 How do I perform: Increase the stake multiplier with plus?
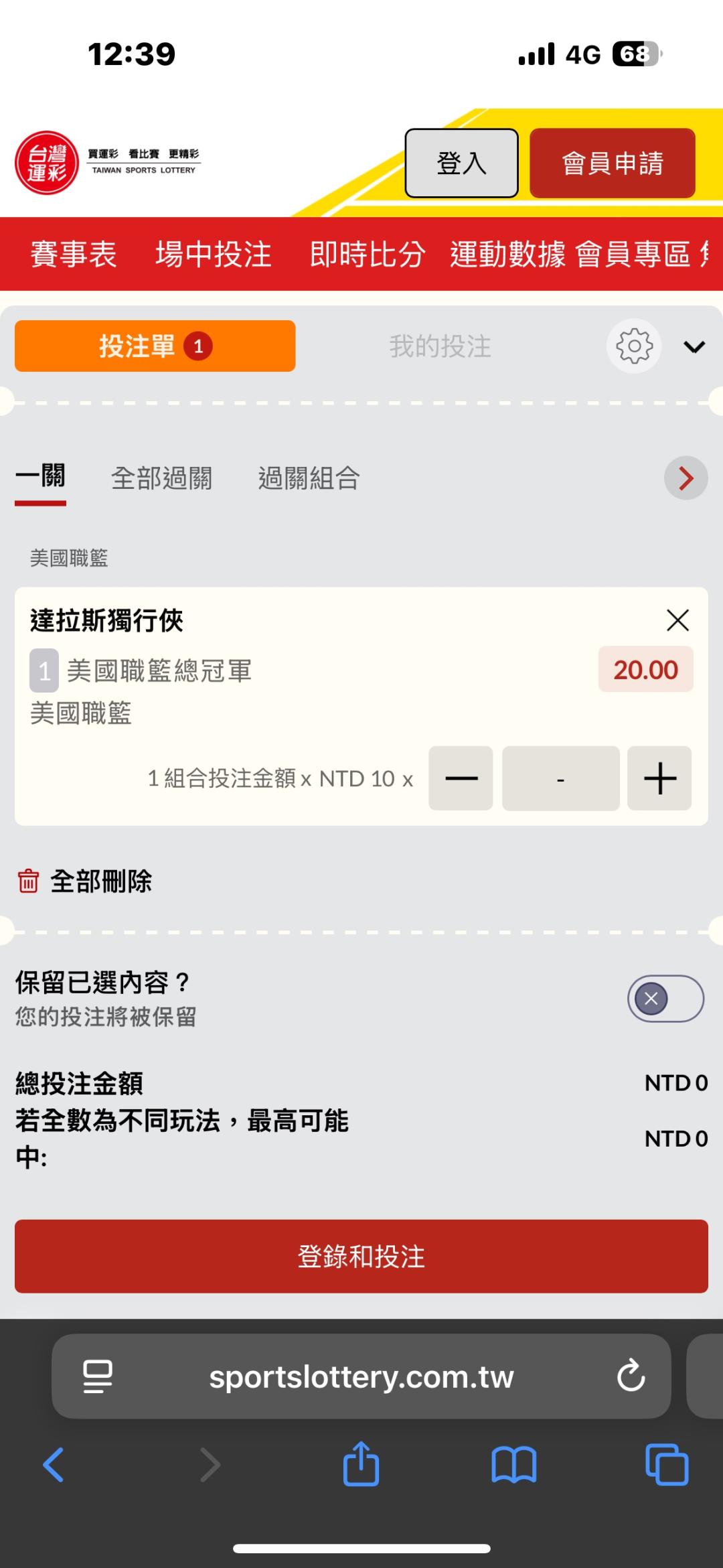click(x=659, y=778)
